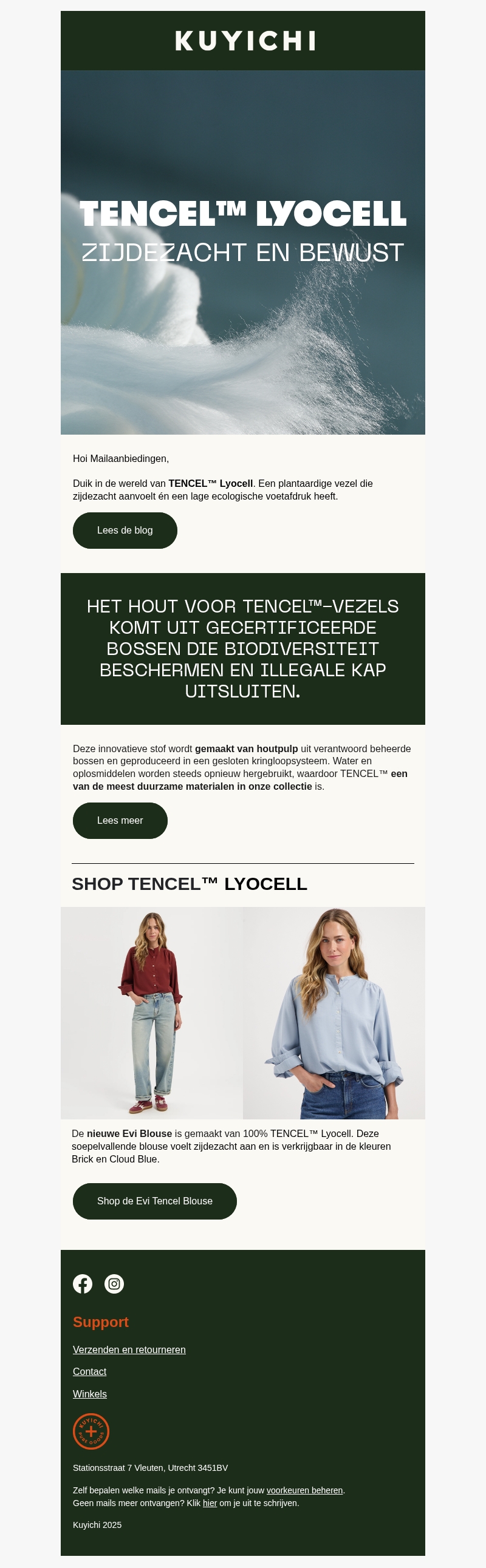The image size is (486, 1568).
Task: Tap 'hier' to unsubscribe
Action: pyautogui.click(x=210, y=1503)
